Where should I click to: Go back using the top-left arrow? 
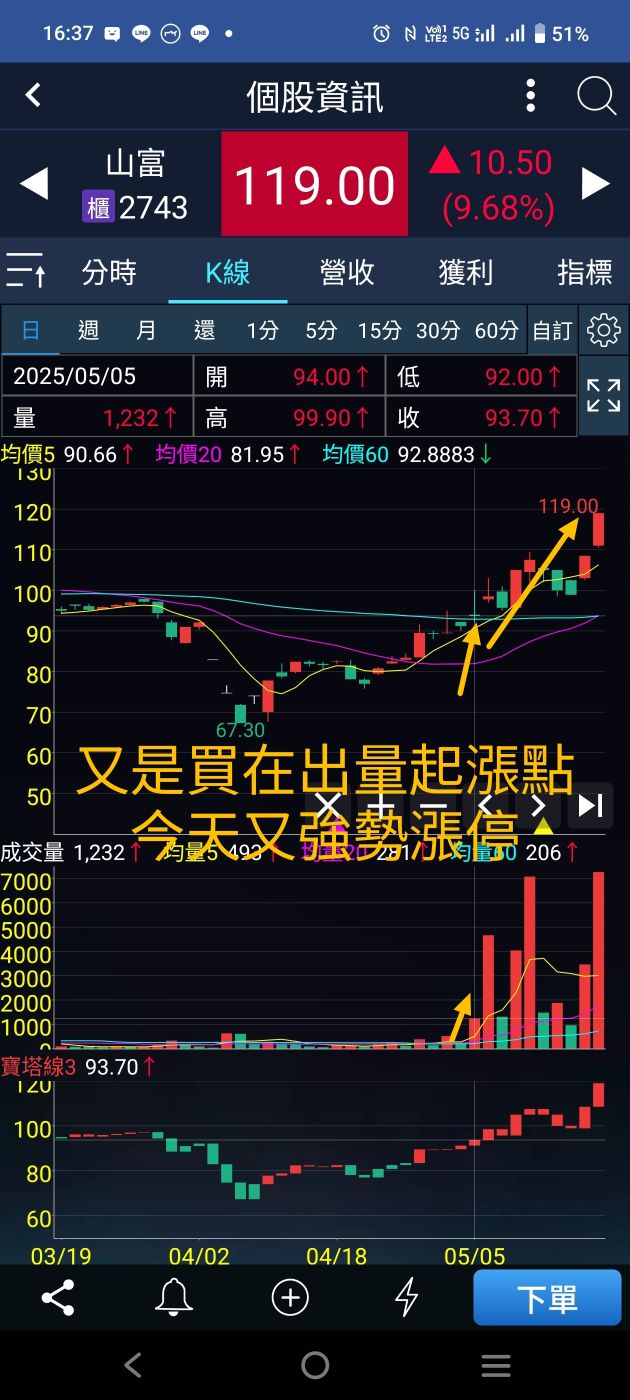(x=33, y=96)
